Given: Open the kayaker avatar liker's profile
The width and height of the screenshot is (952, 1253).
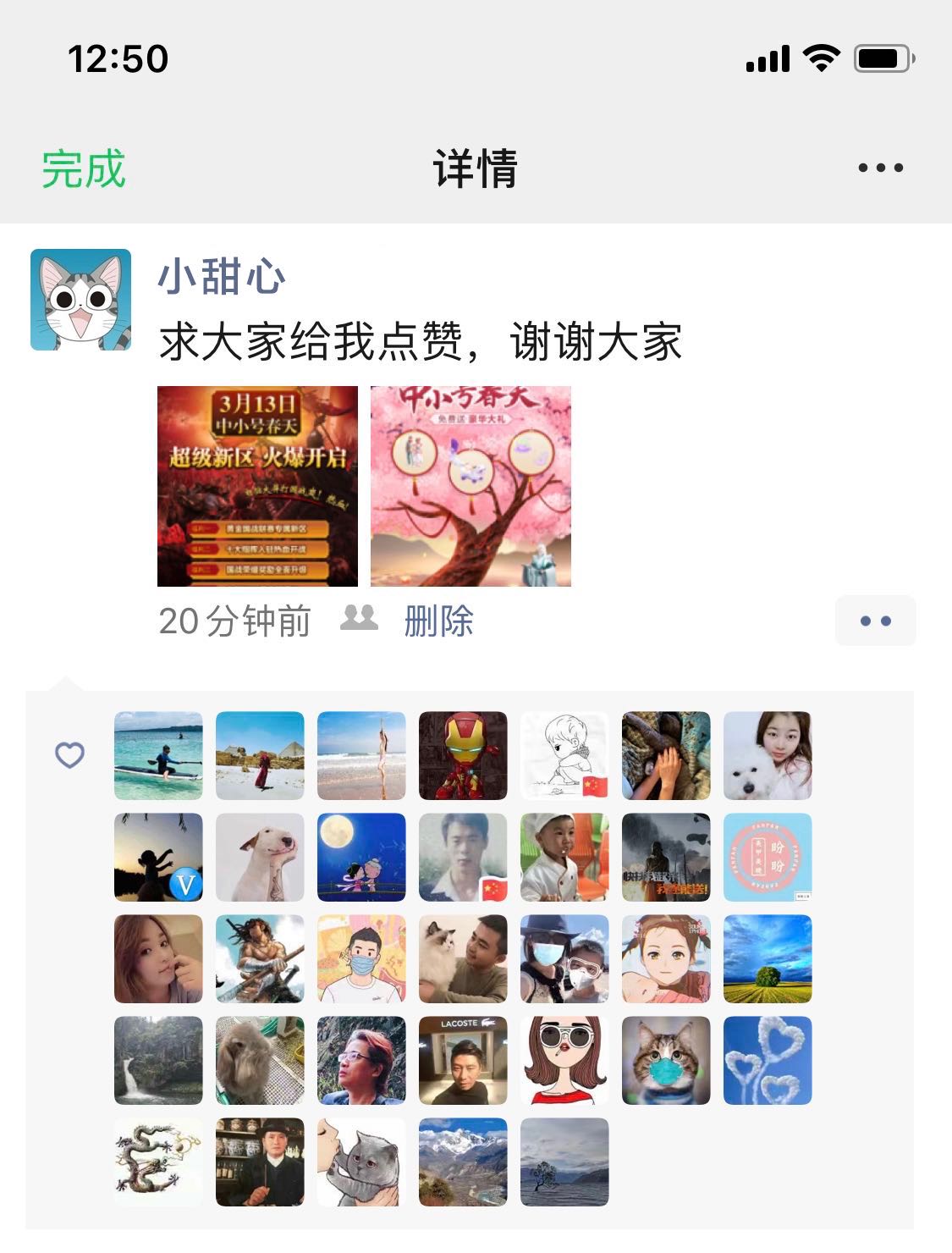Looking at the screenshot, I should (158, 755).
